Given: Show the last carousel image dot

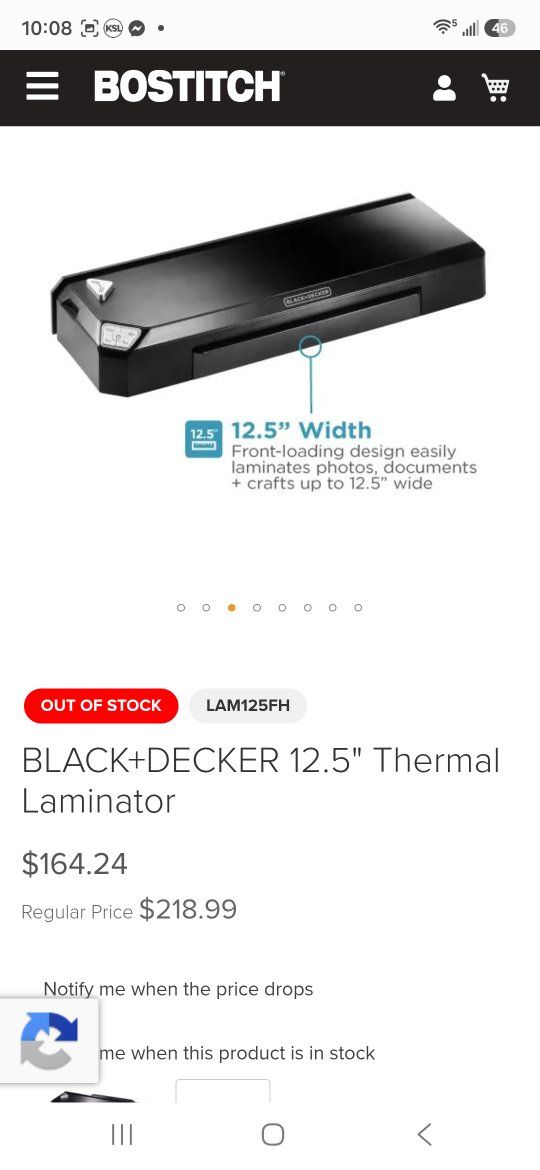Looking at the screenshot, I should tap(358, 607).
